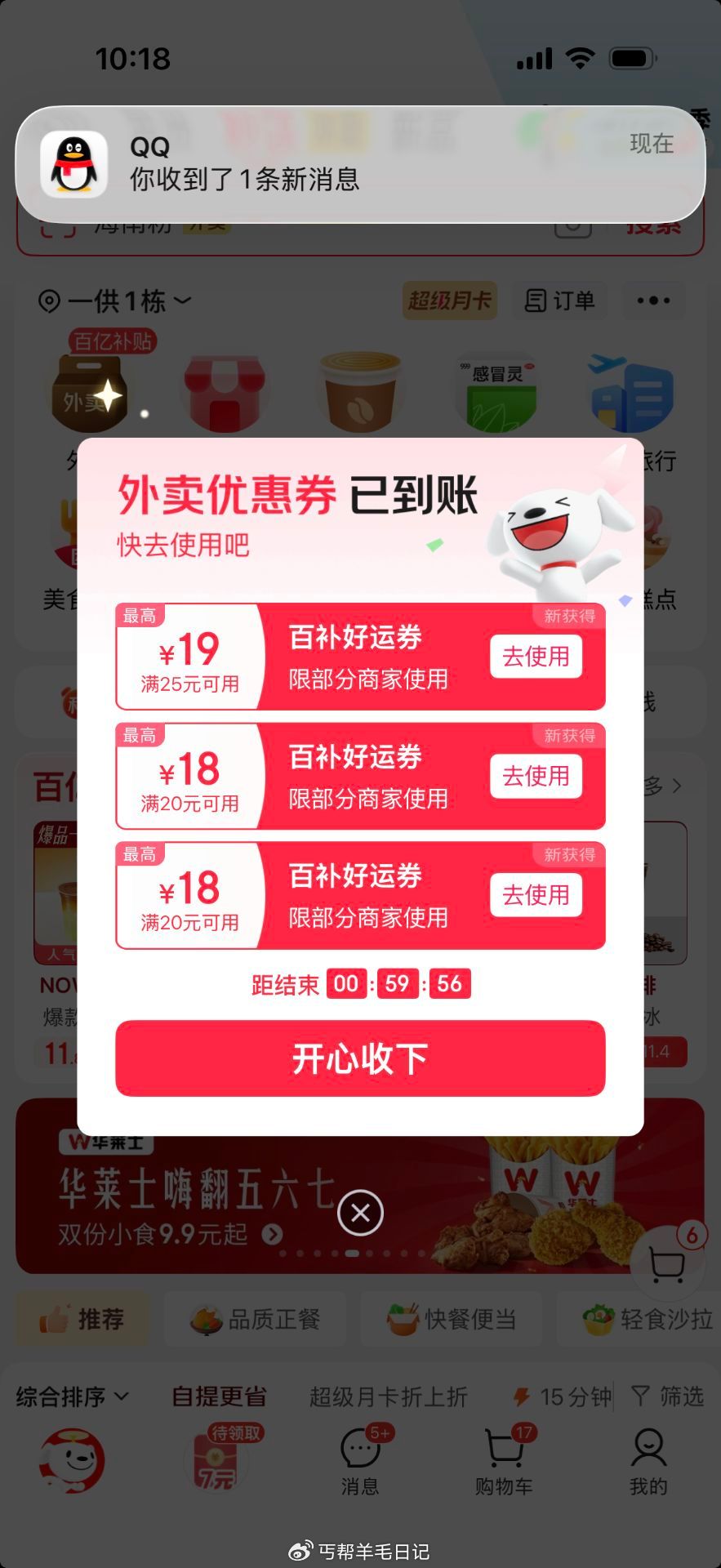The width and height of the screenshot is (721, 1568).
Task: Open the QQ new message notification
Action: click(360, 163)
